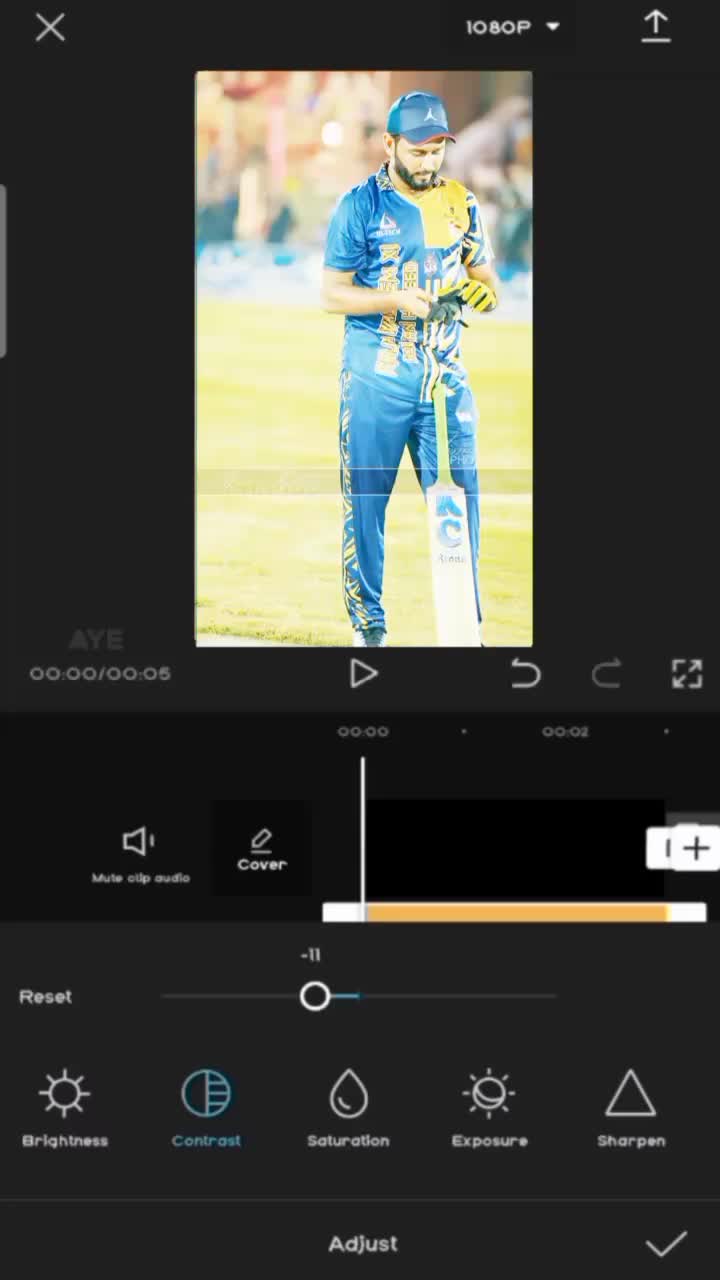Redo the last undone edit
This screenshot has height=1280, width=720.
(x=606, y=674)
